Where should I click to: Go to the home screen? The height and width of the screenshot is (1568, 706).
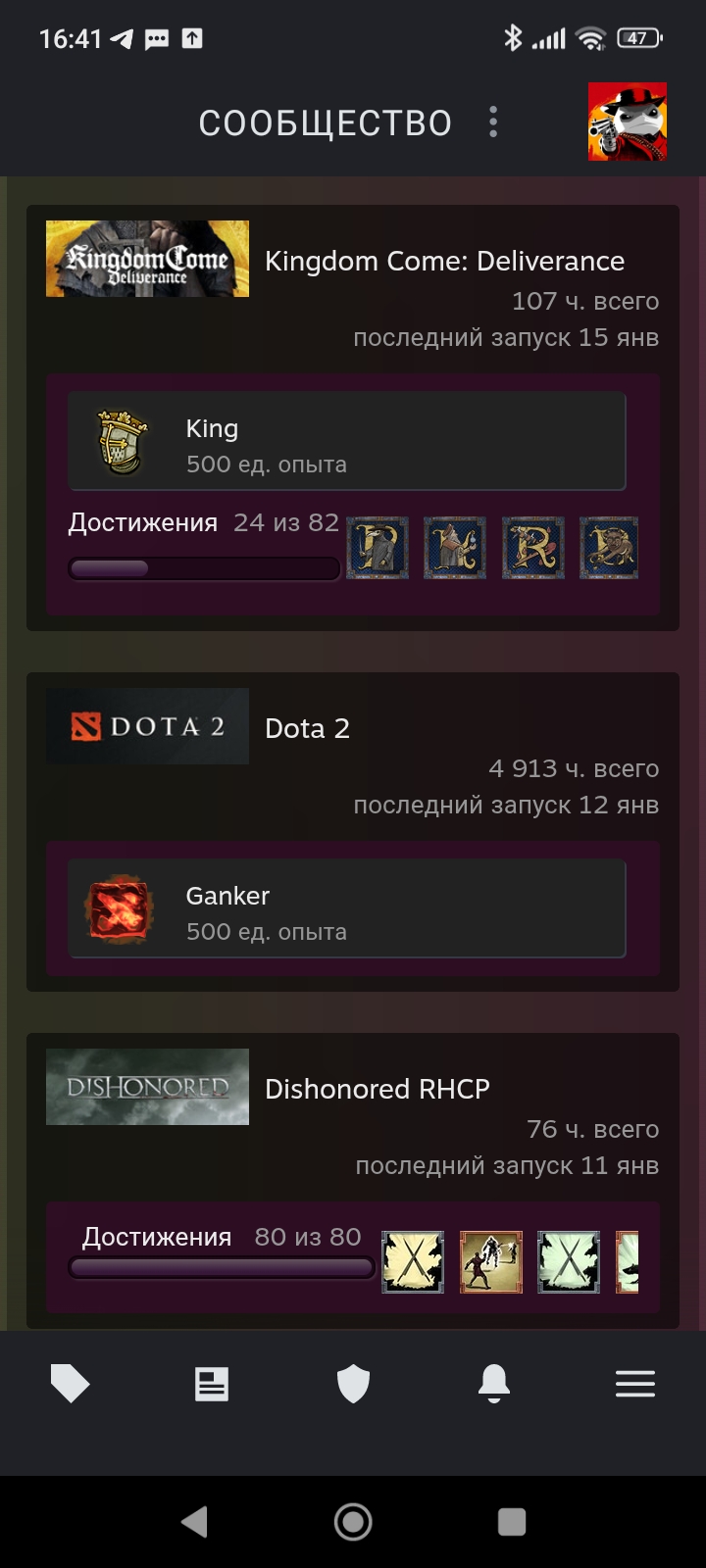point(353,1522)
